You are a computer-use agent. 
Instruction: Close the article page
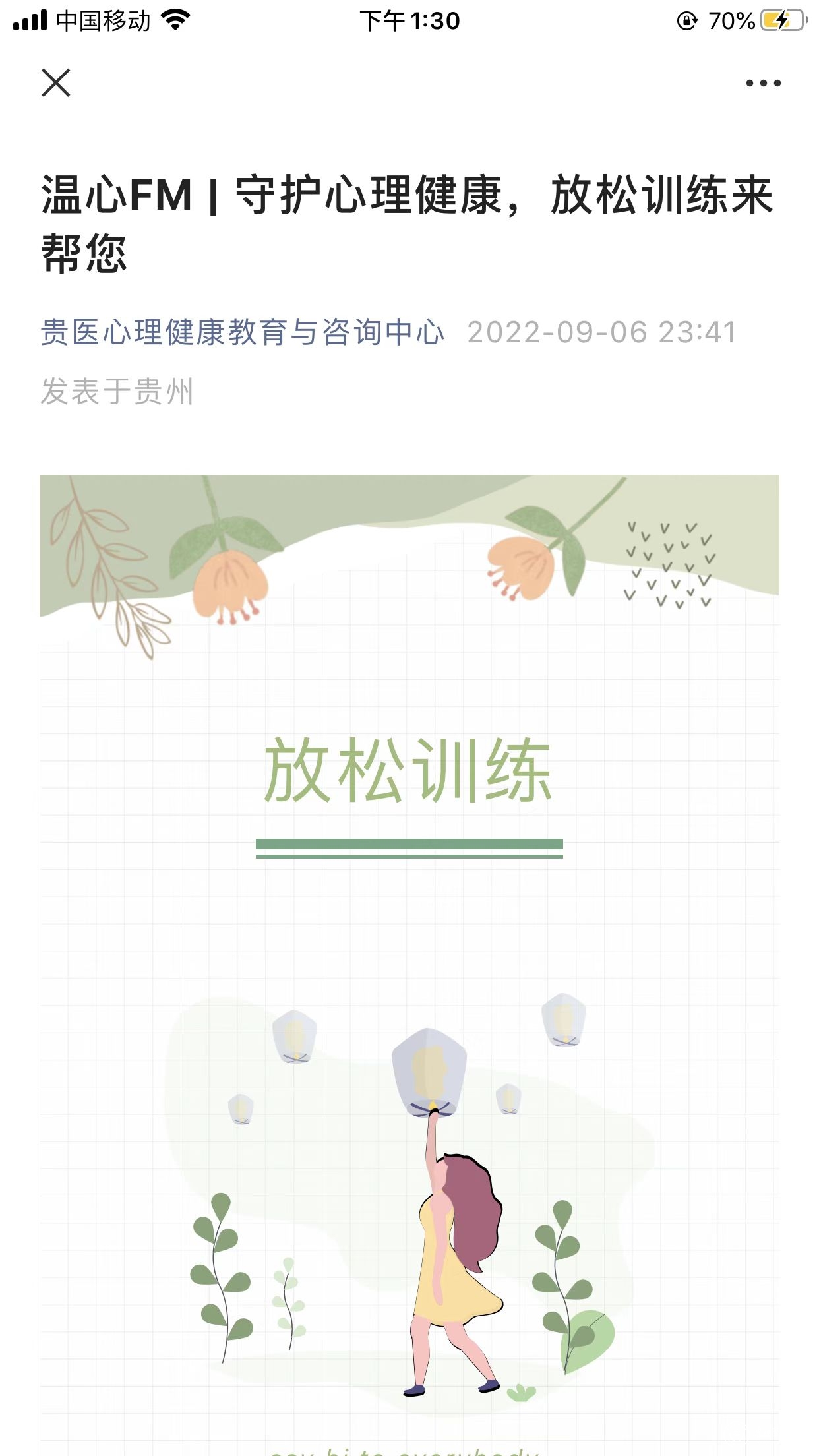56,83
